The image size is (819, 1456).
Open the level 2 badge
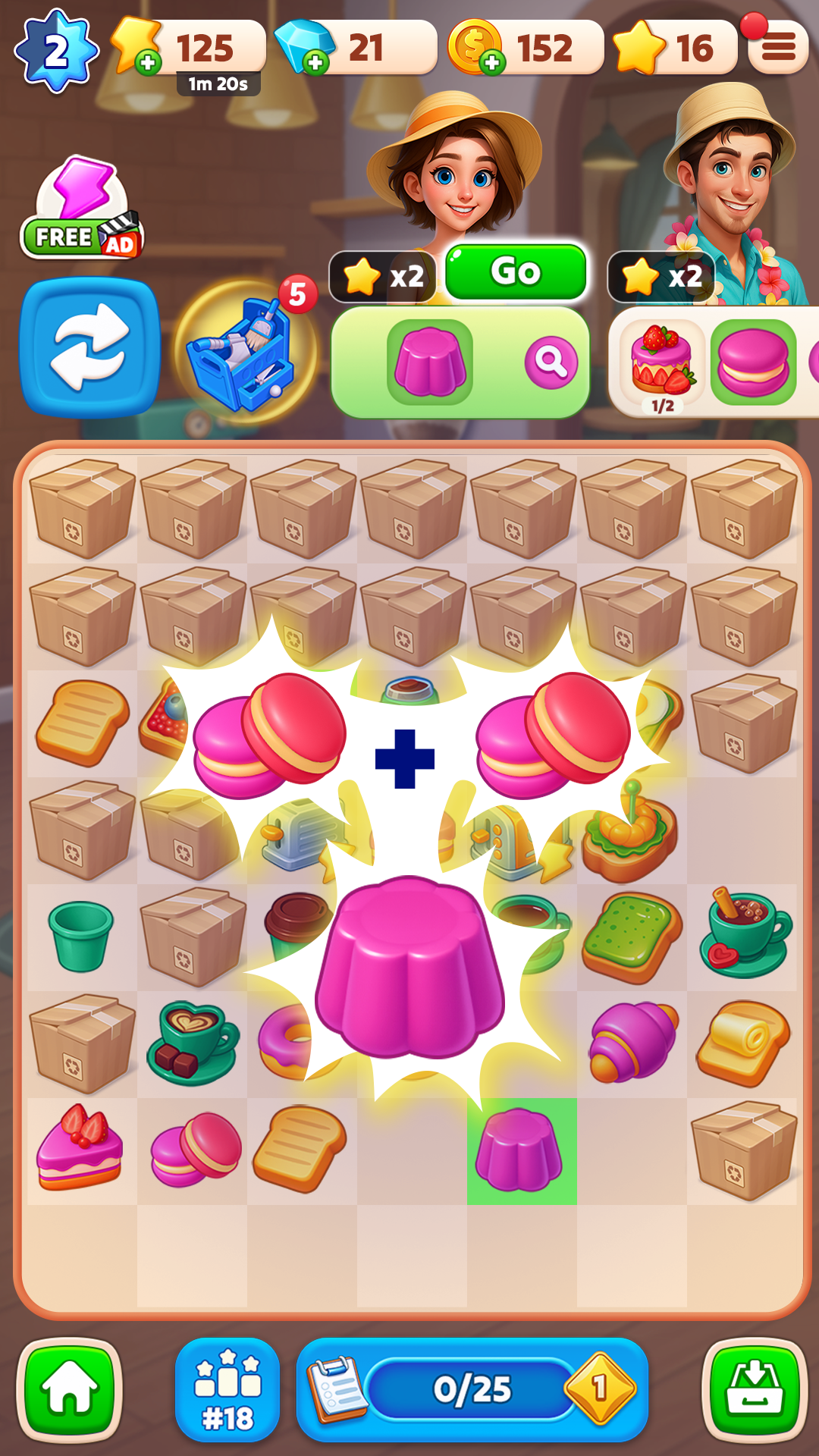(x=57, y=52)
